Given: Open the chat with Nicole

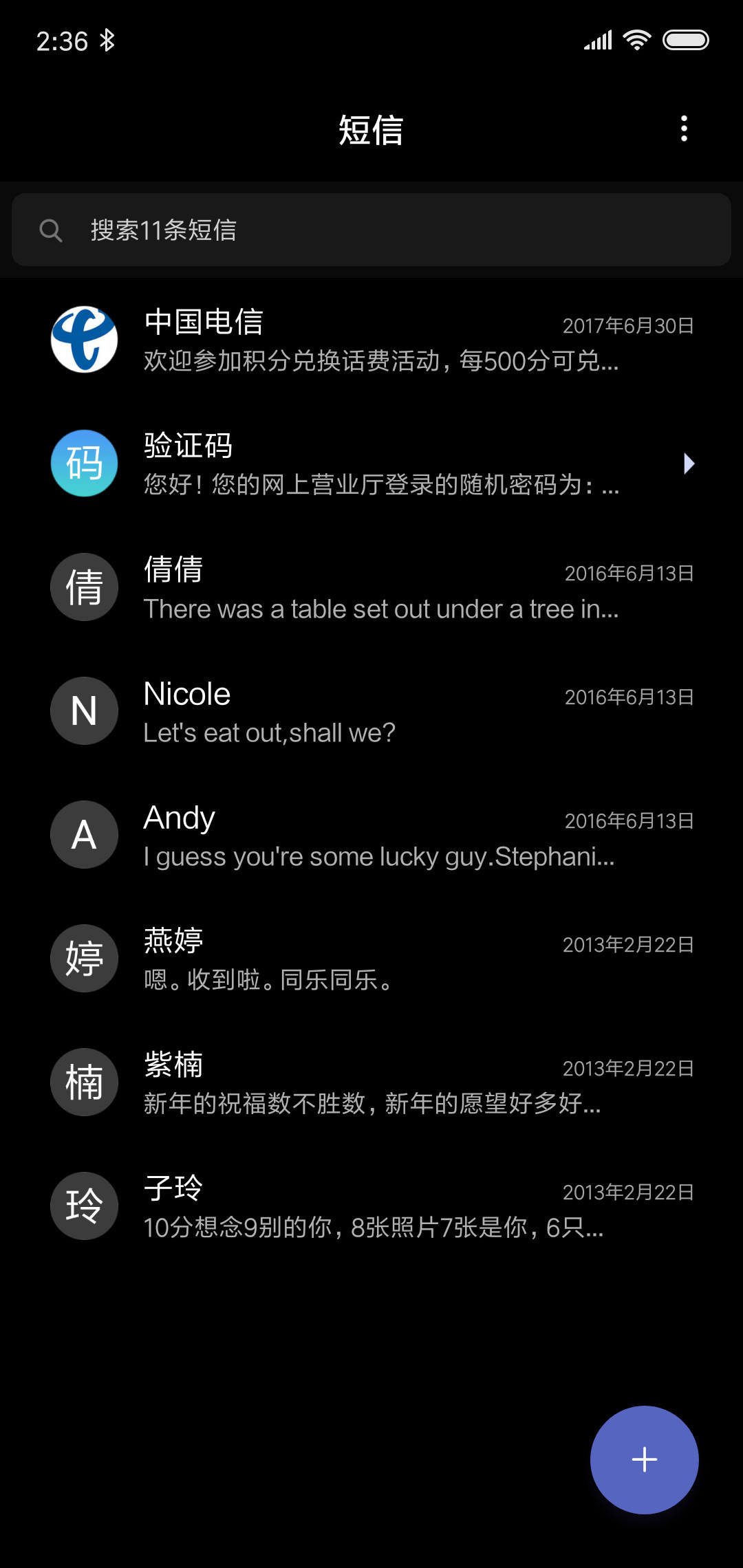Looking at the screenshot, I should [371, 711].
